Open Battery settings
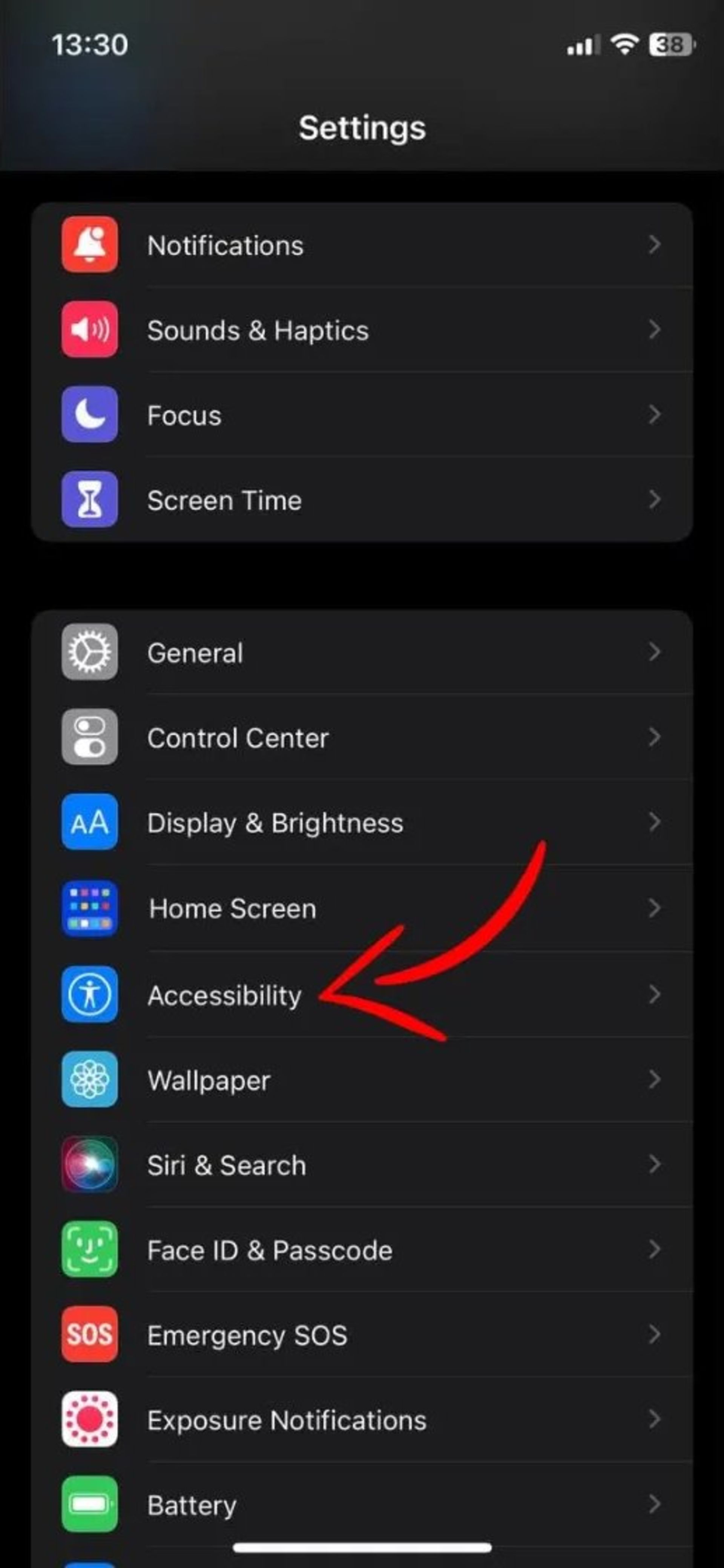 click(x=362, y=1505)
